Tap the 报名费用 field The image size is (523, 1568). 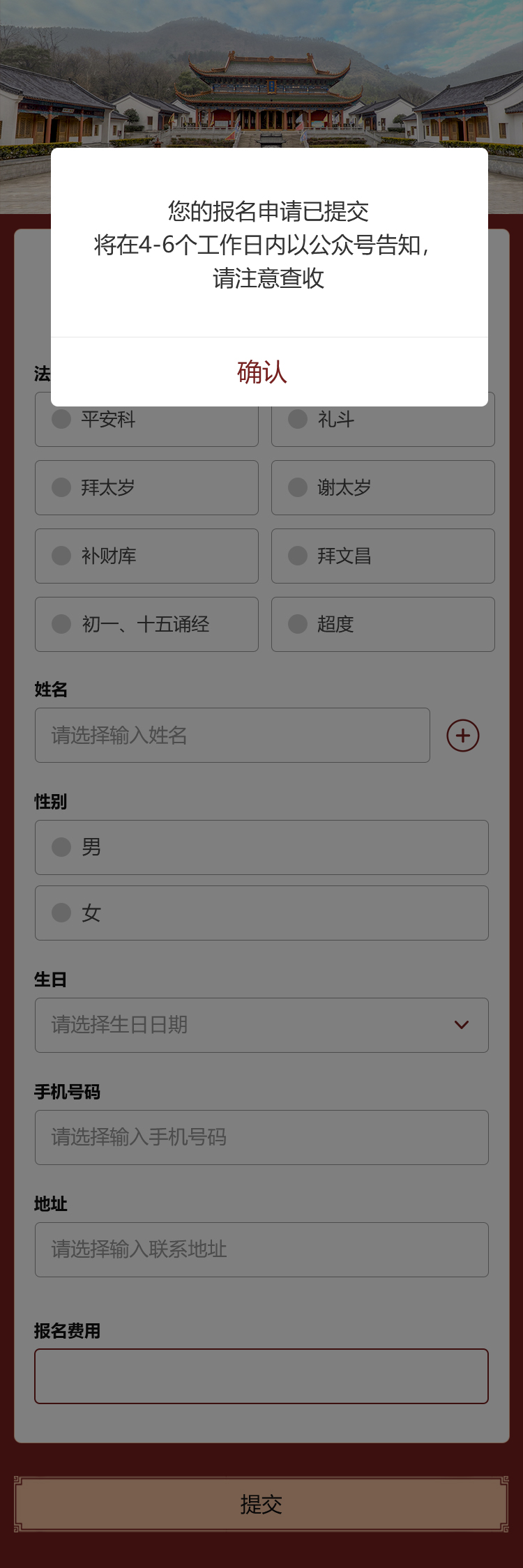point(261,1376)
